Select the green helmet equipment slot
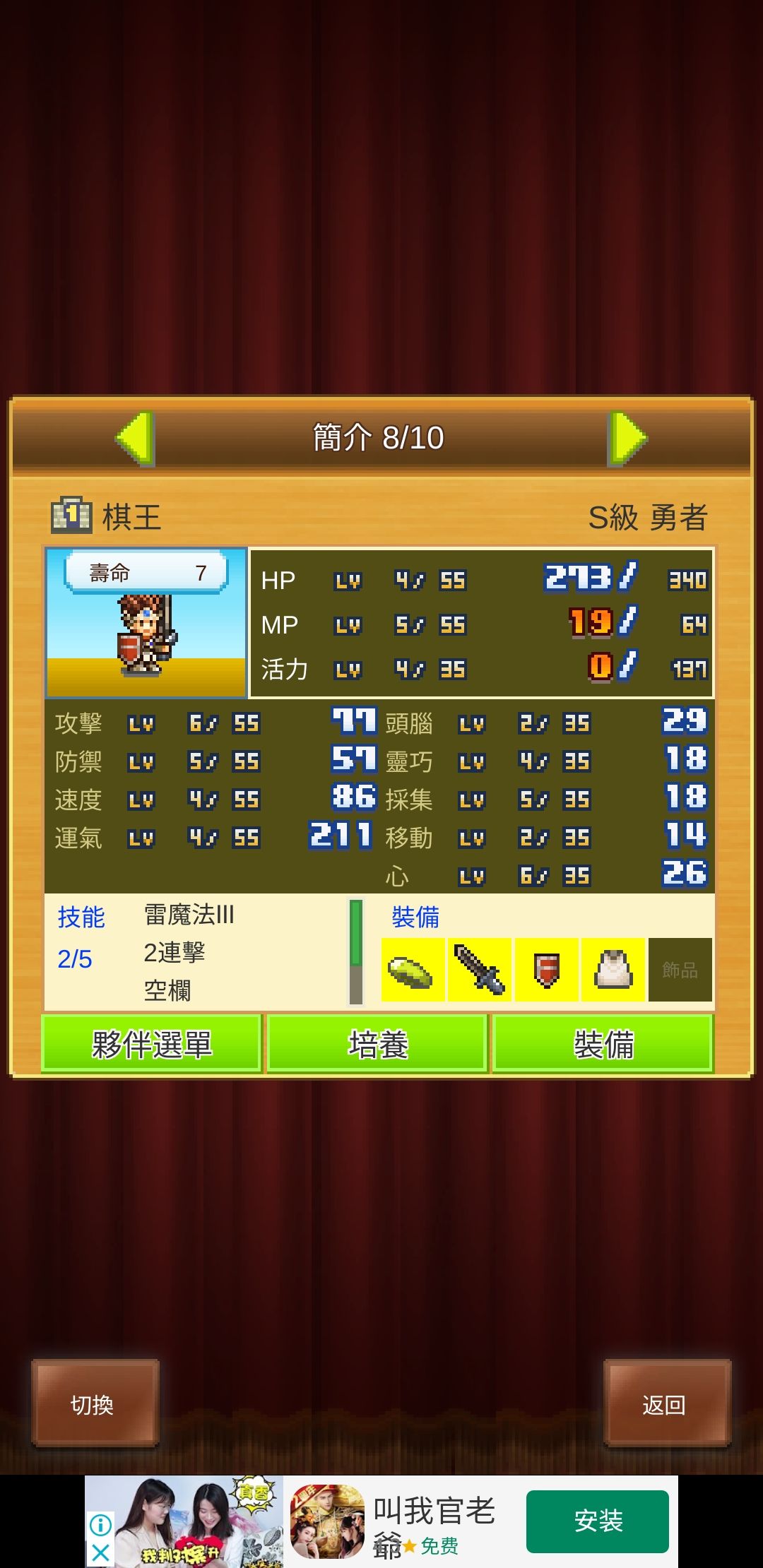 tap(413, 970)
